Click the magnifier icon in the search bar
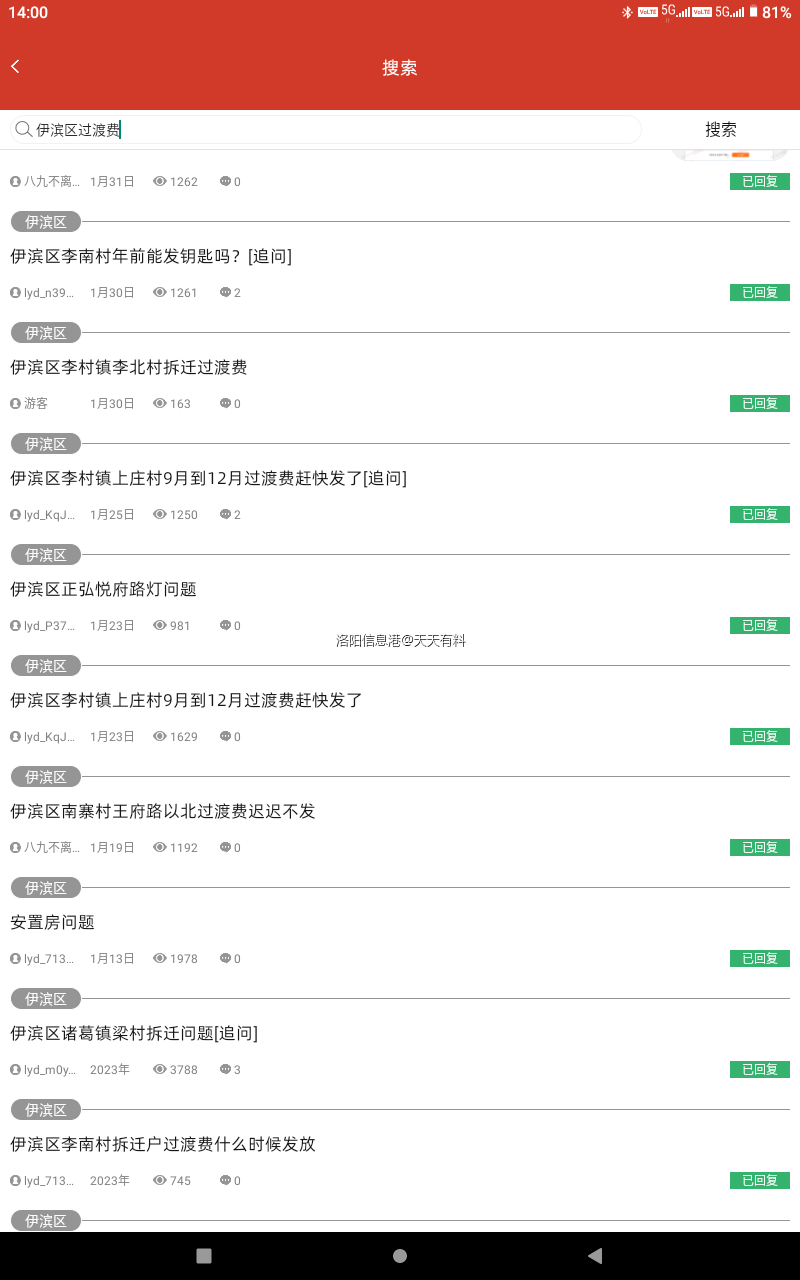 coord(22,129)
